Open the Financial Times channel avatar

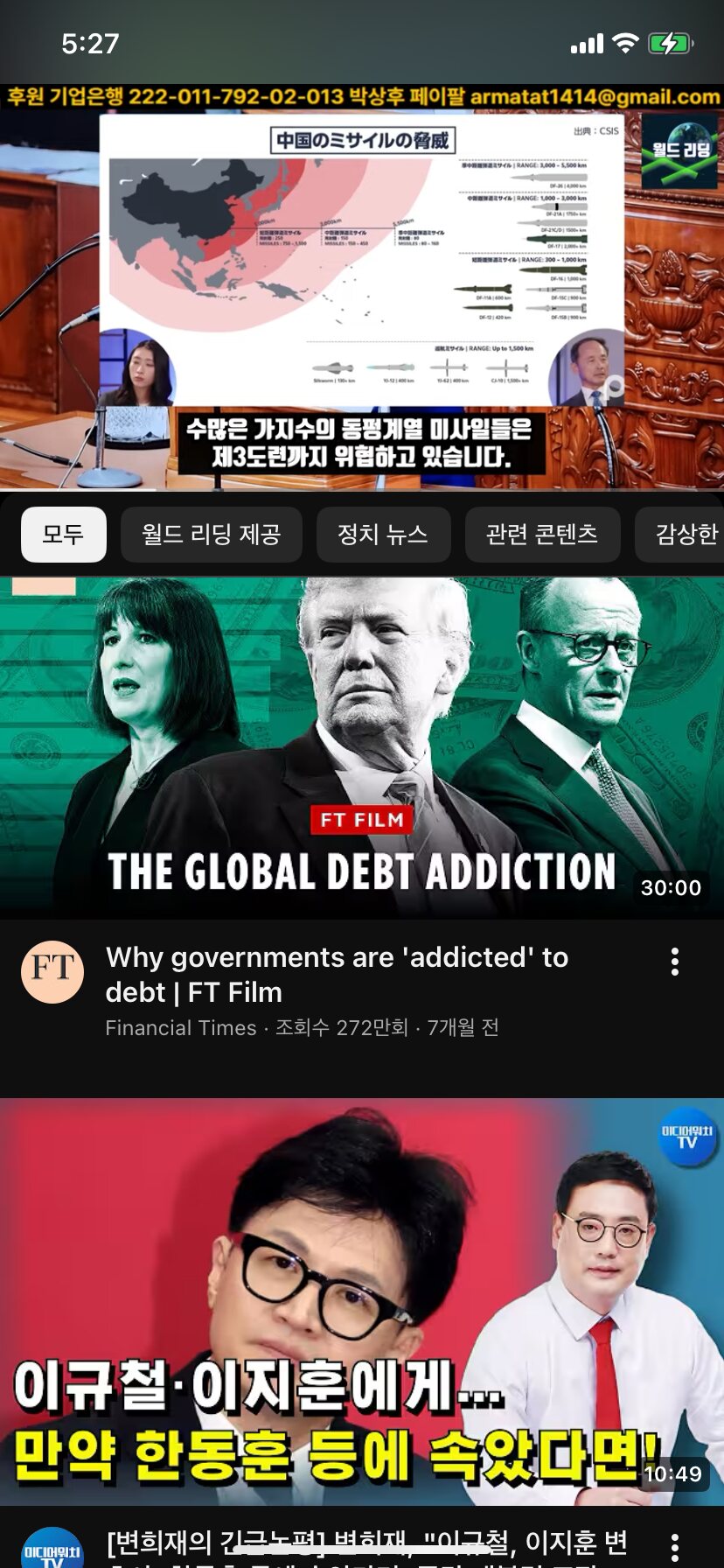[x=52, y=972]
